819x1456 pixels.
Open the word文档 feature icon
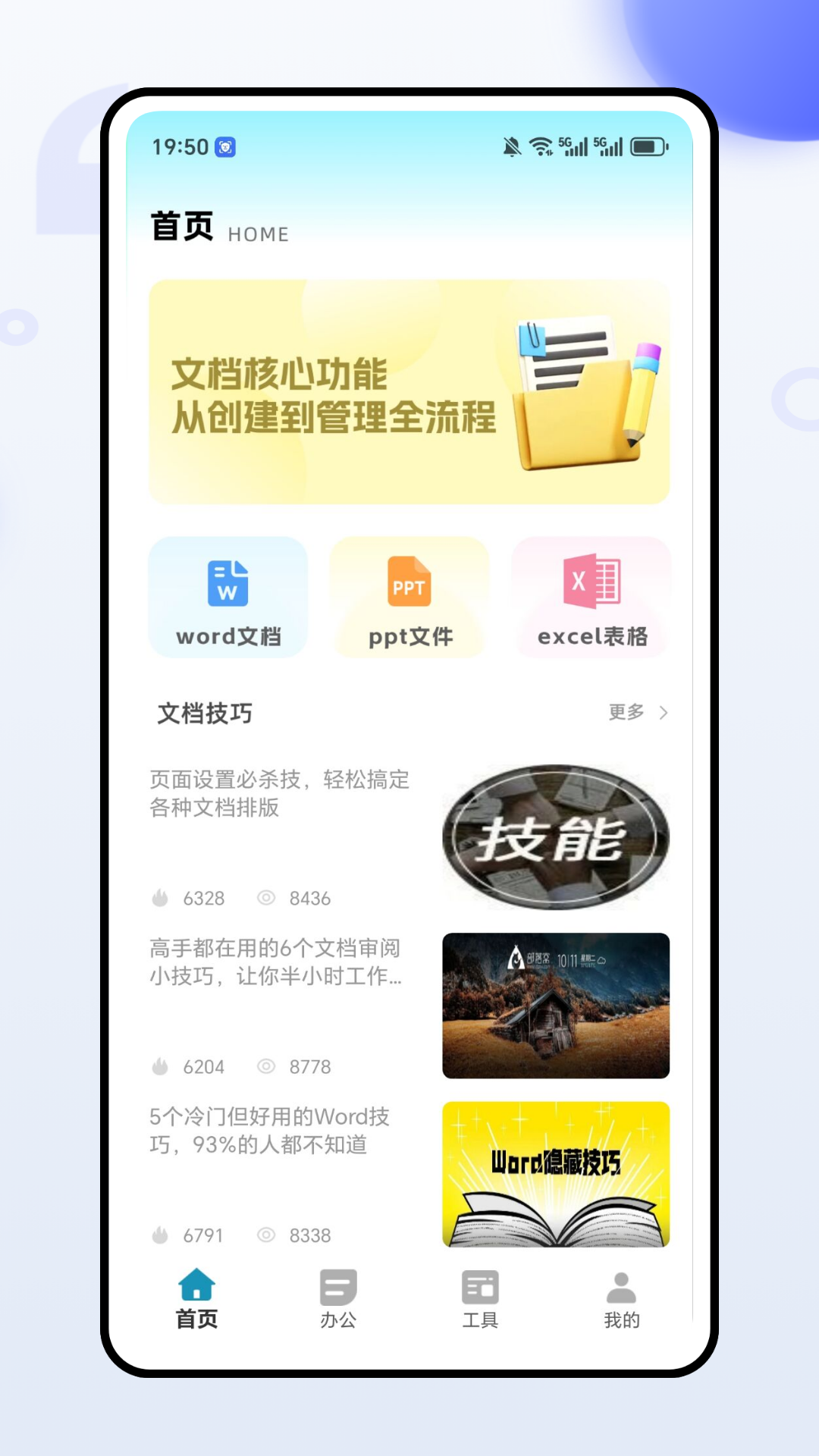tap(227, 598)
